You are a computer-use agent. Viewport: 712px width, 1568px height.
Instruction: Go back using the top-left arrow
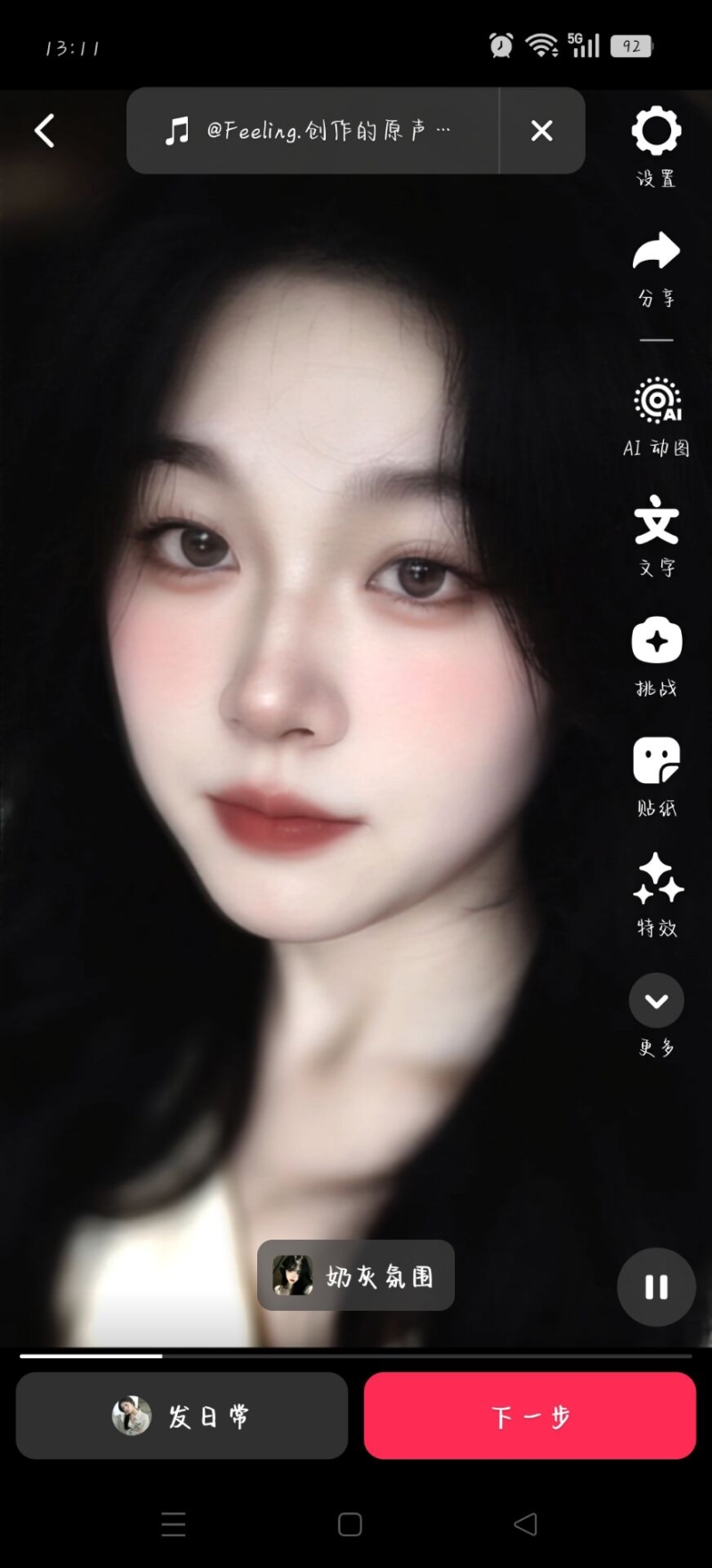point(44,131)
